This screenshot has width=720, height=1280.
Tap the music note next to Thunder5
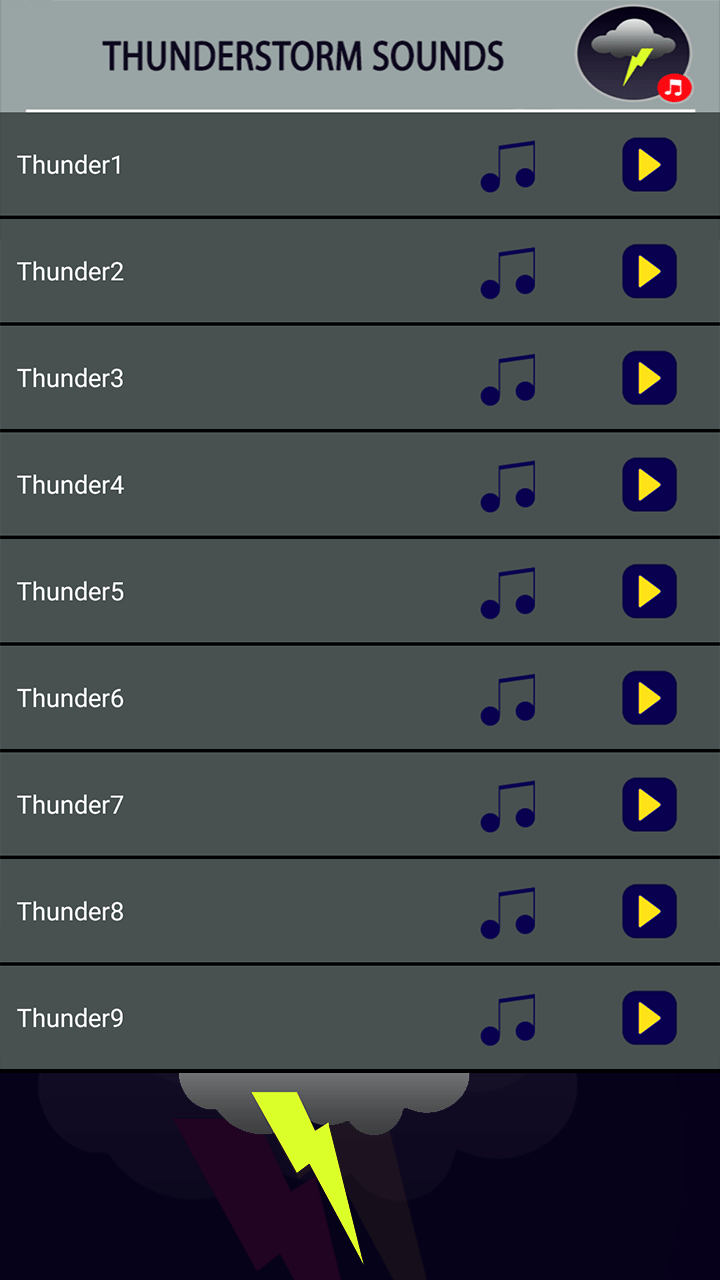click(509, 593)
